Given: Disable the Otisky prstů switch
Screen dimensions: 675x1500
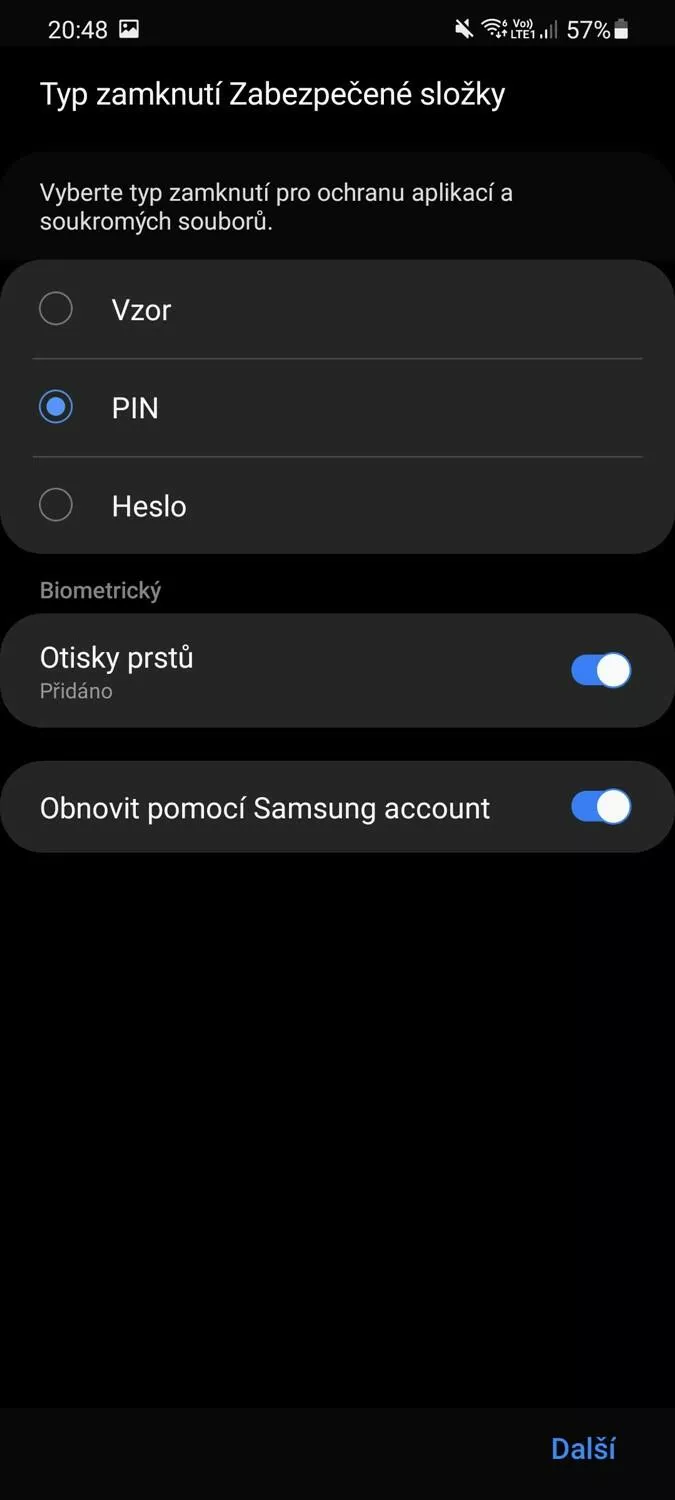Looking at the screenshot, I should 601,670.
